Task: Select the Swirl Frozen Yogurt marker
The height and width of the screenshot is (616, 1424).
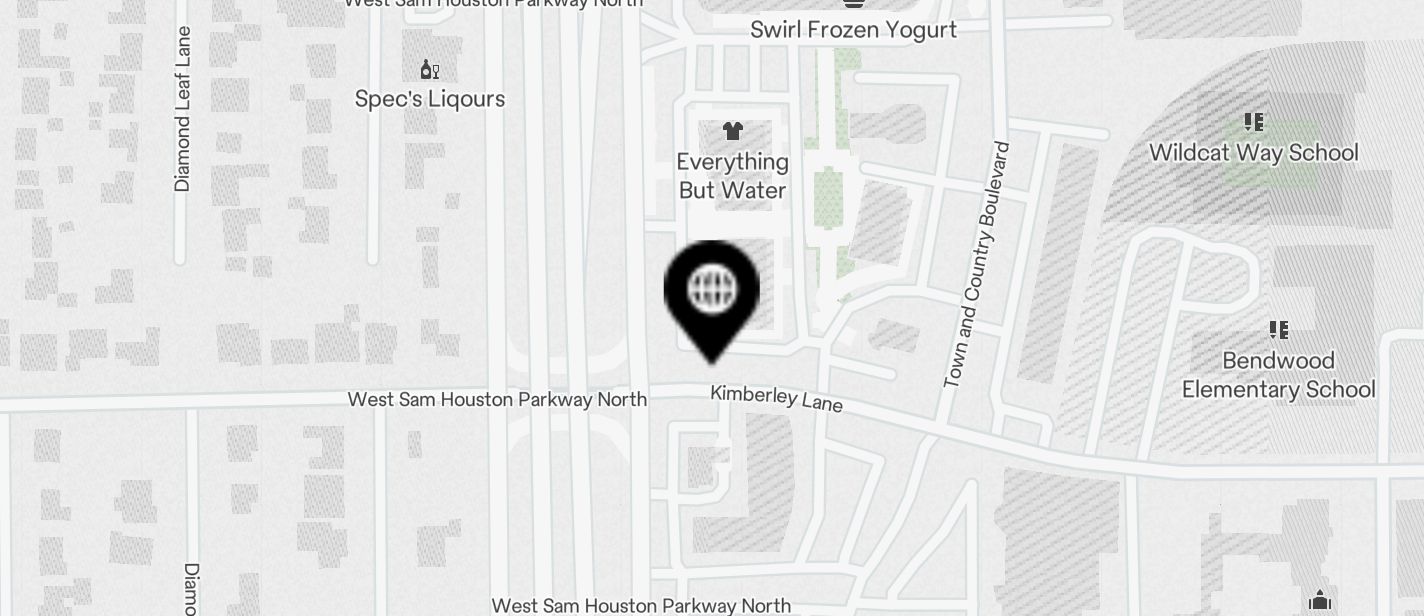Action: point(853,5)
